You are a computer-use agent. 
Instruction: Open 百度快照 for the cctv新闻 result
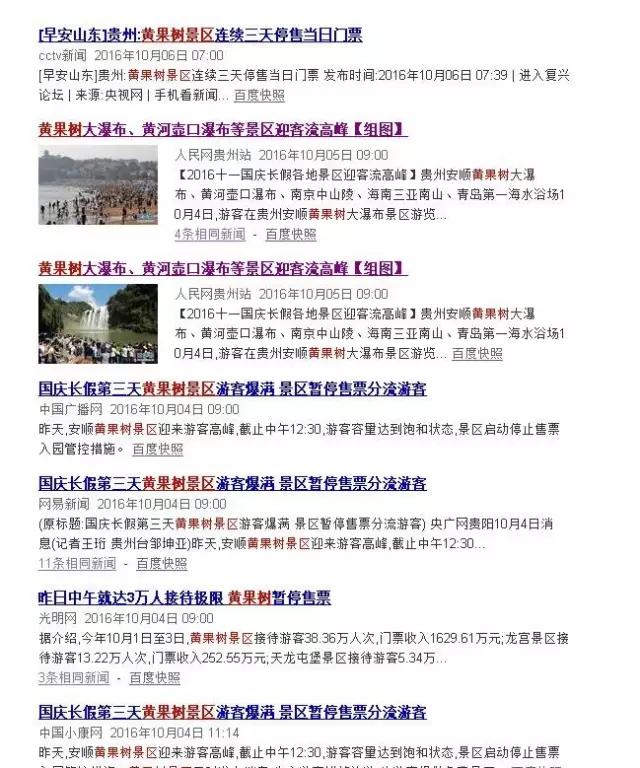[x=259, y=95]
